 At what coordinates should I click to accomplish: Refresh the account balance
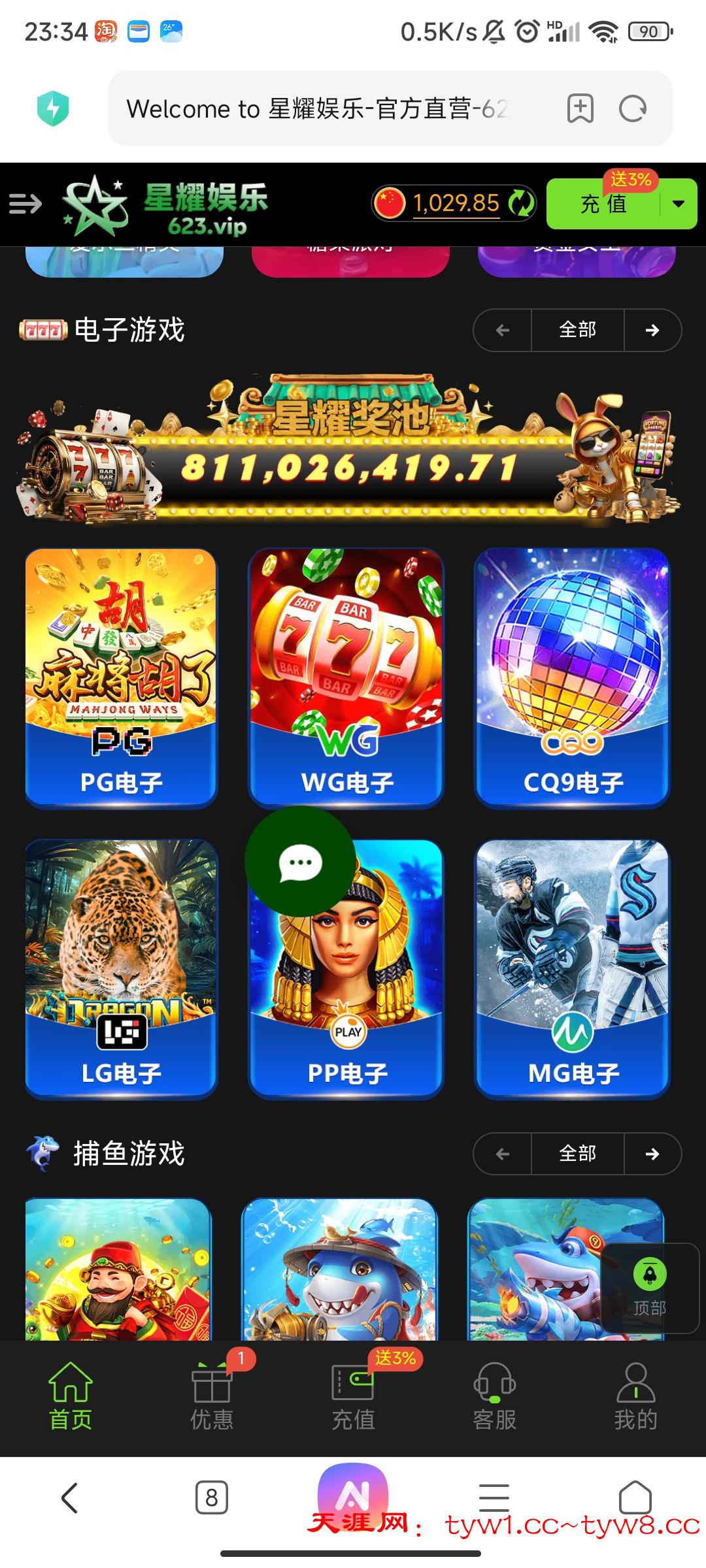pyautogui.click(x=521, y=203)
